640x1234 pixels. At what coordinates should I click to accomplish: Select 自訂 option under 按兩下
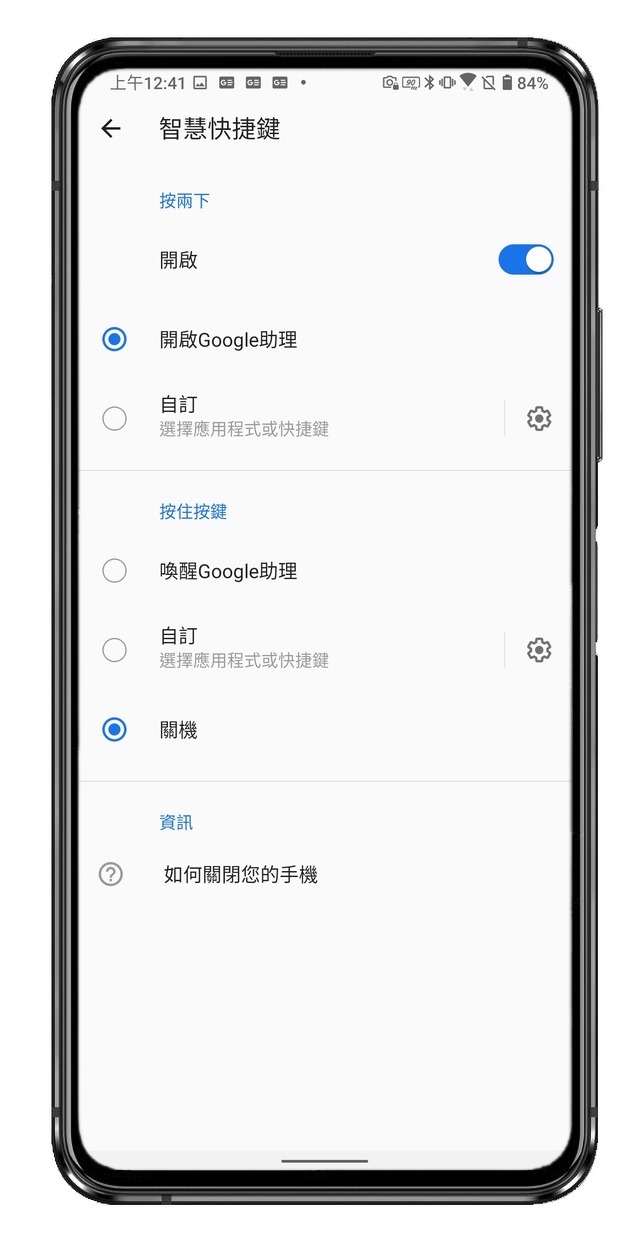115,418
